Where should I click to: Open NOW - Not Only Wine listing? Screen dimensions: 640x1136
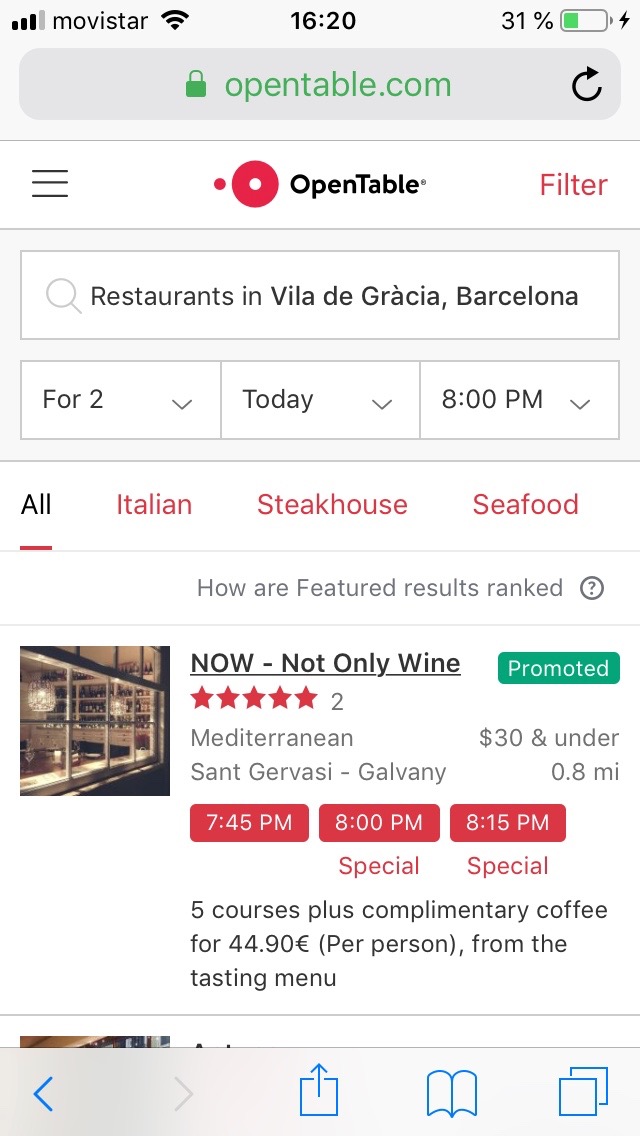[325, 664]
